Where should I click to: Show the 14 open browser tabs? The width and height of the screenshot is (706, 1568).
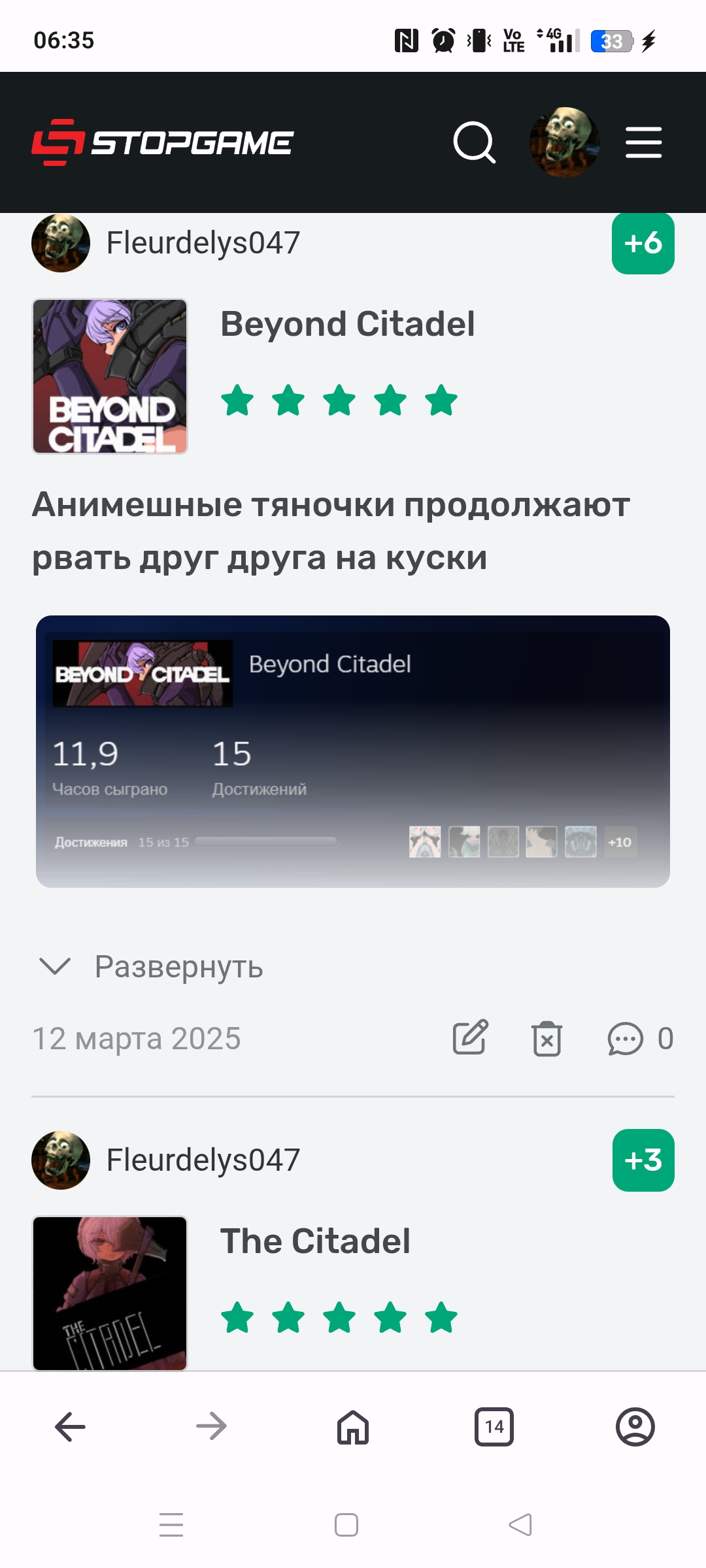coord(494,1427)
